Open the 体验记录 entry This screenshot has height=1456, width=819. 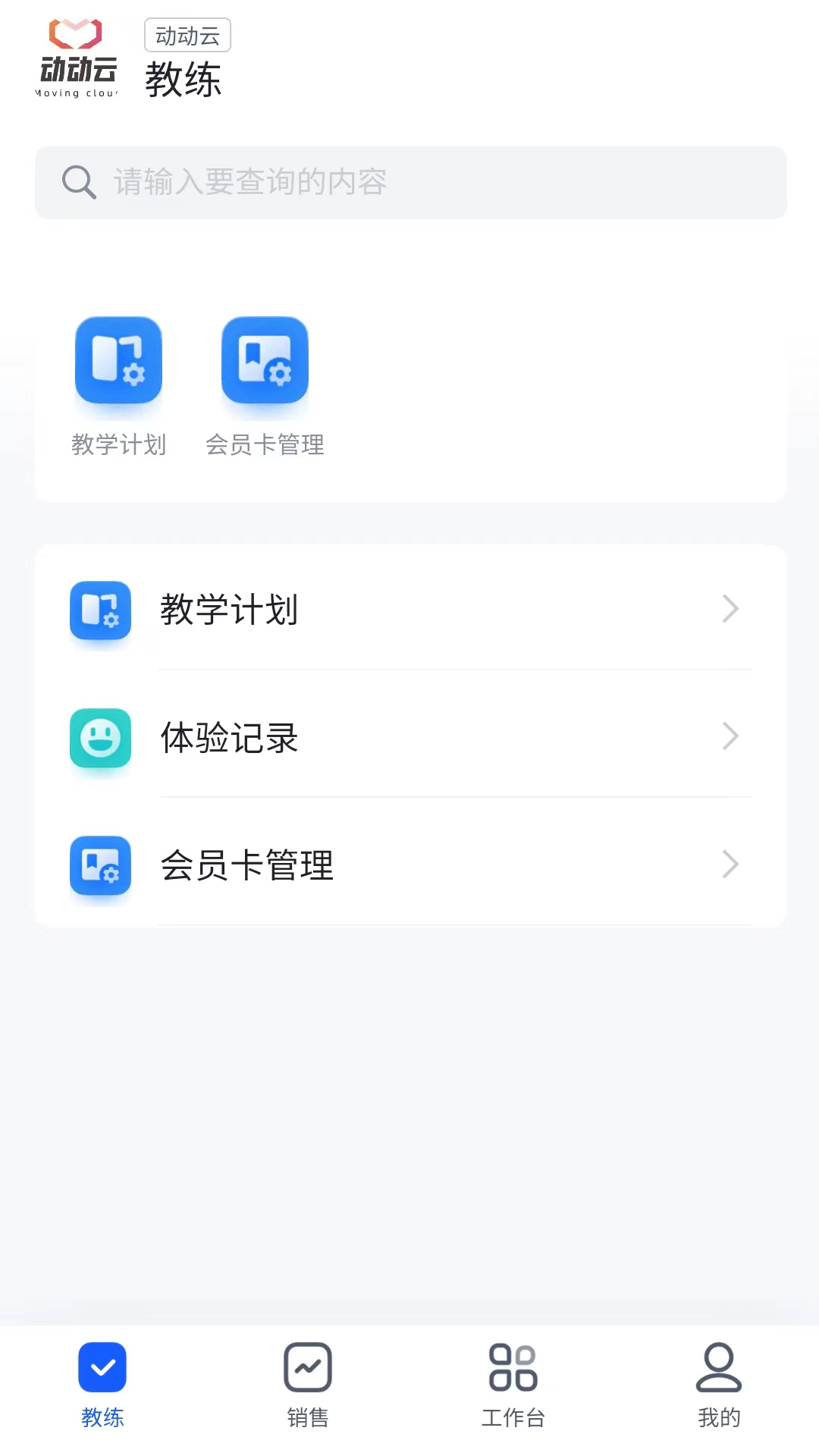(x=409, y=737)
